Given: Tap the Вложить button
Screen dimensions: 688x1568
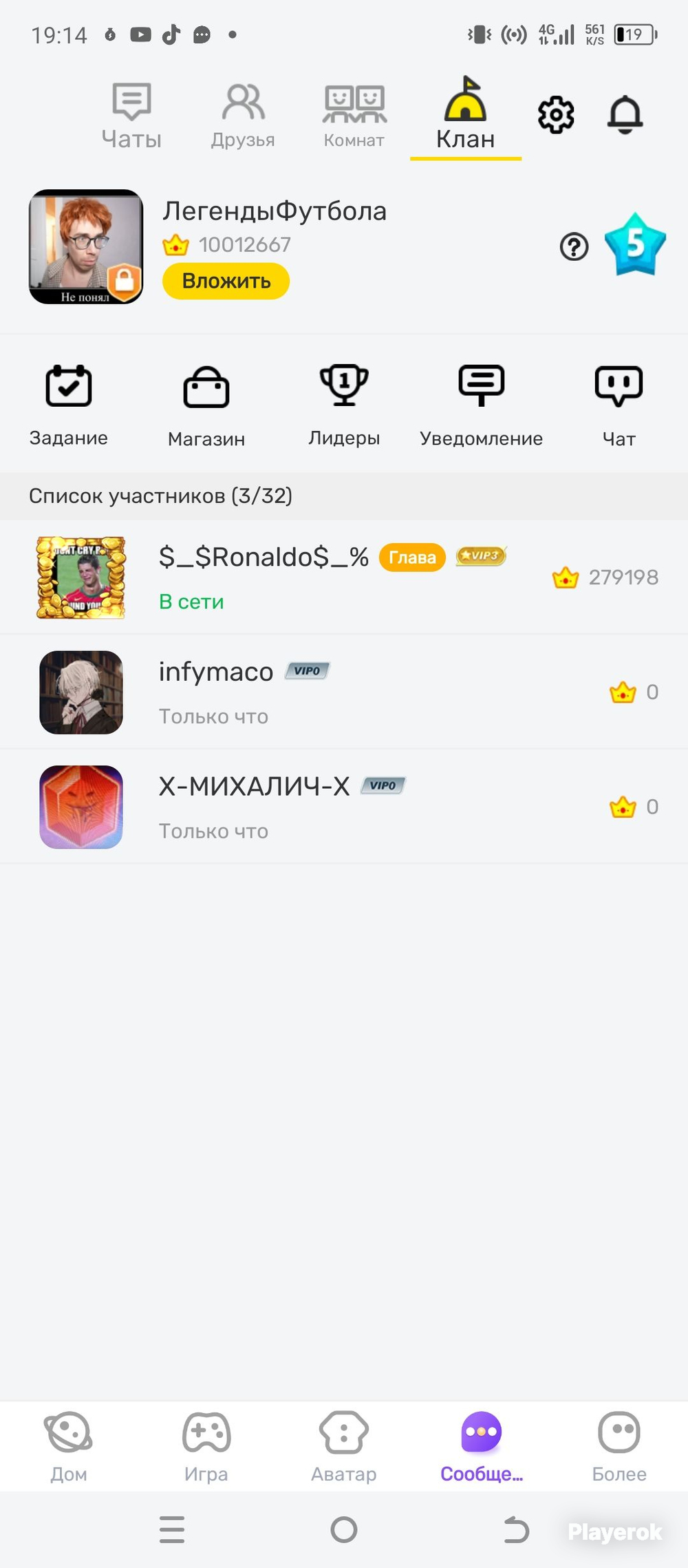Looking at the screenshot, I should pos(226,281).
